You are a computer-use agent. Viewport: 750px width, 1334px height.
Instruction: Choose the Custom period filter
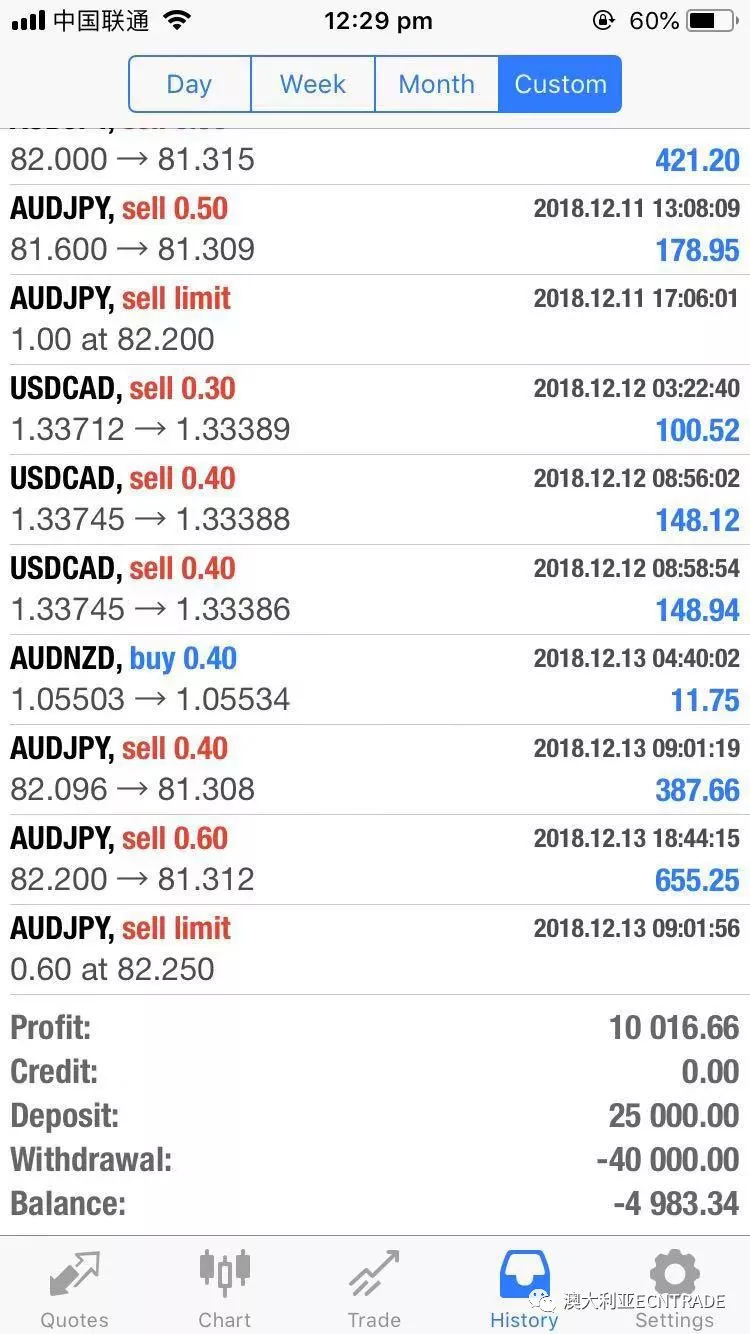coord(560,84)
